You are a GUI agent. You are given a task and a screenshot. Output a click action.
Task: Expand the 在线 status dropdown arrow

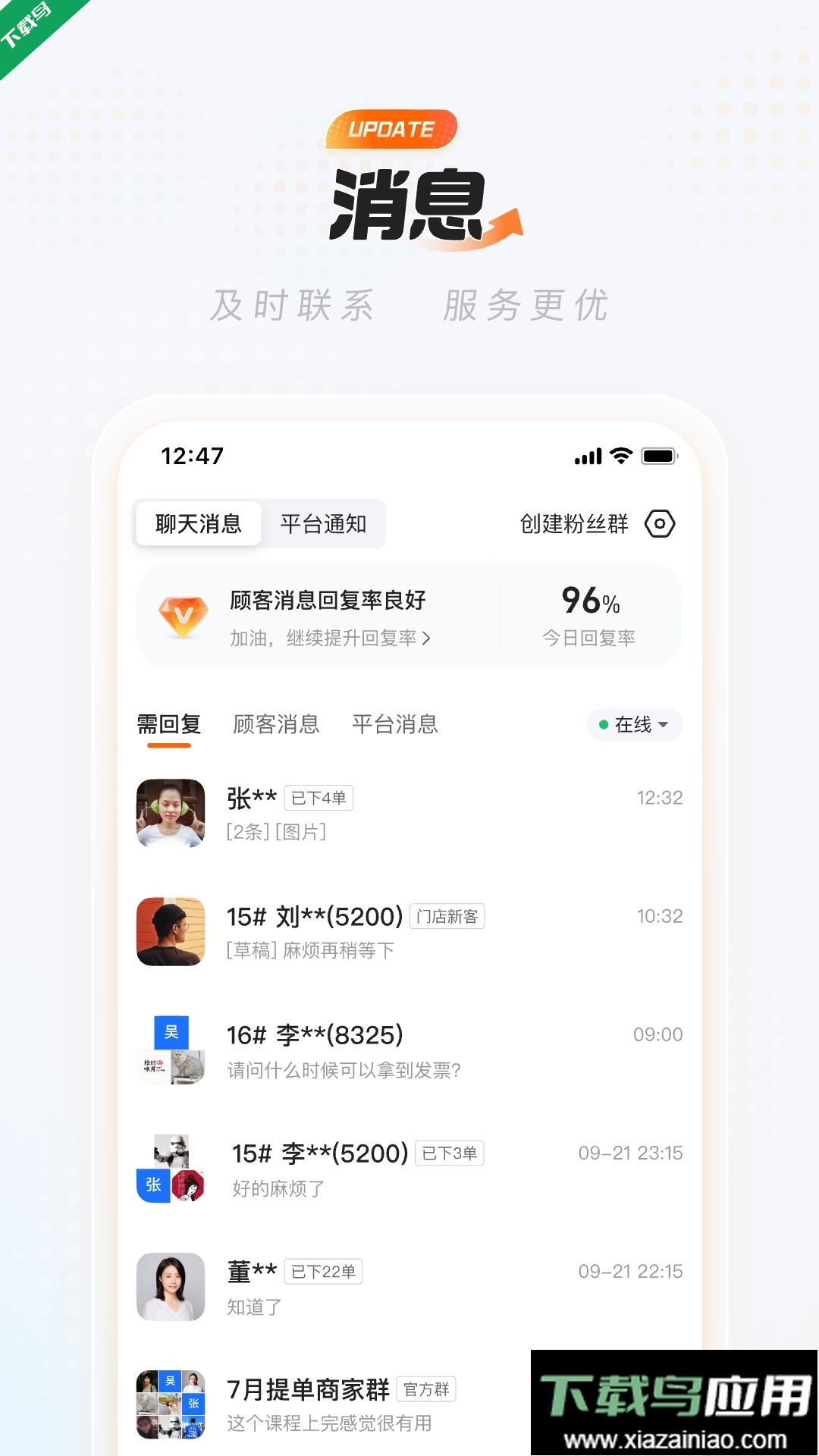(x=662, y=724)
